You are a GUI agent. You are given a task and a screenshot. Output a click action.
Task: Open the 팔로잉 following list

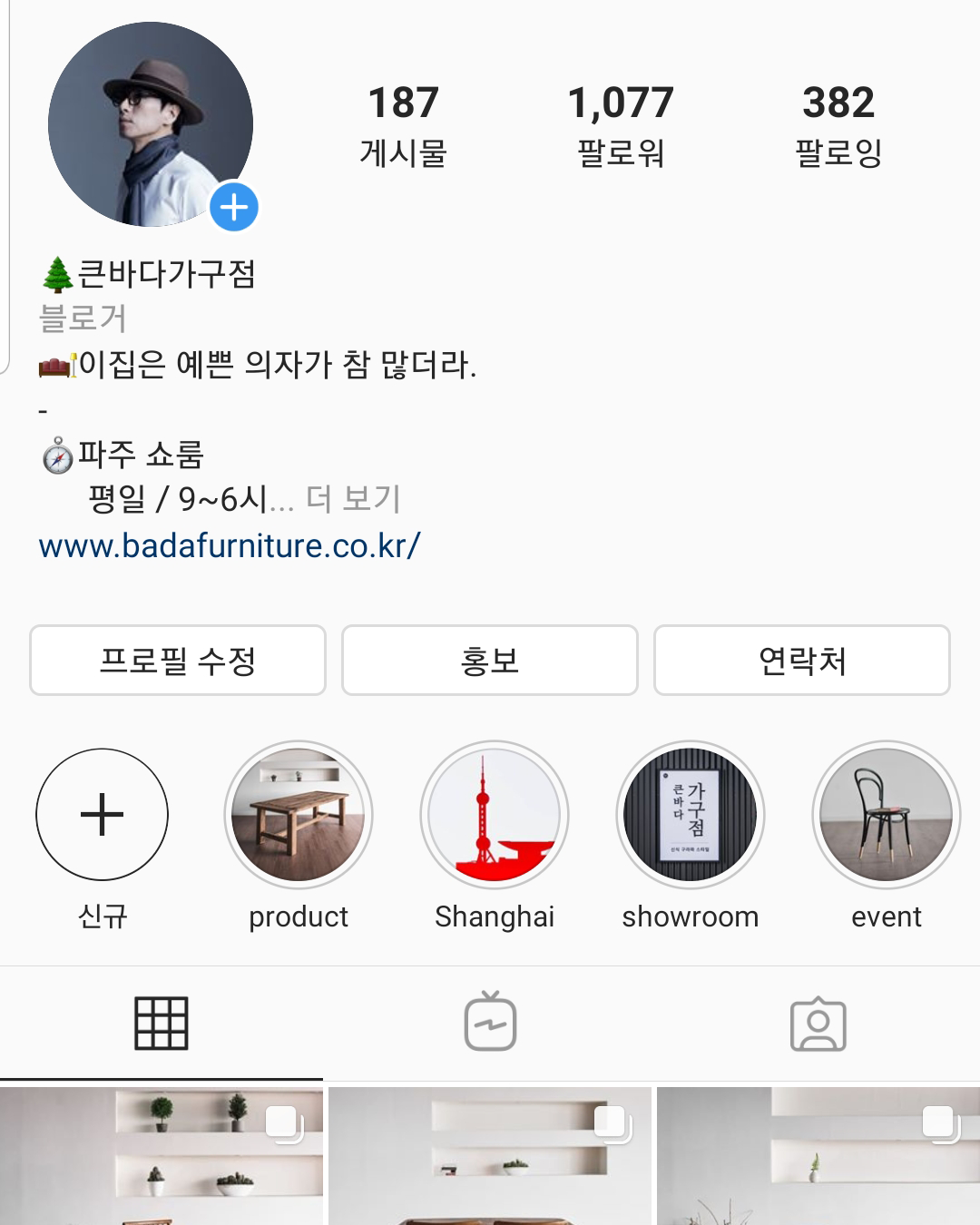pos(838,124)
